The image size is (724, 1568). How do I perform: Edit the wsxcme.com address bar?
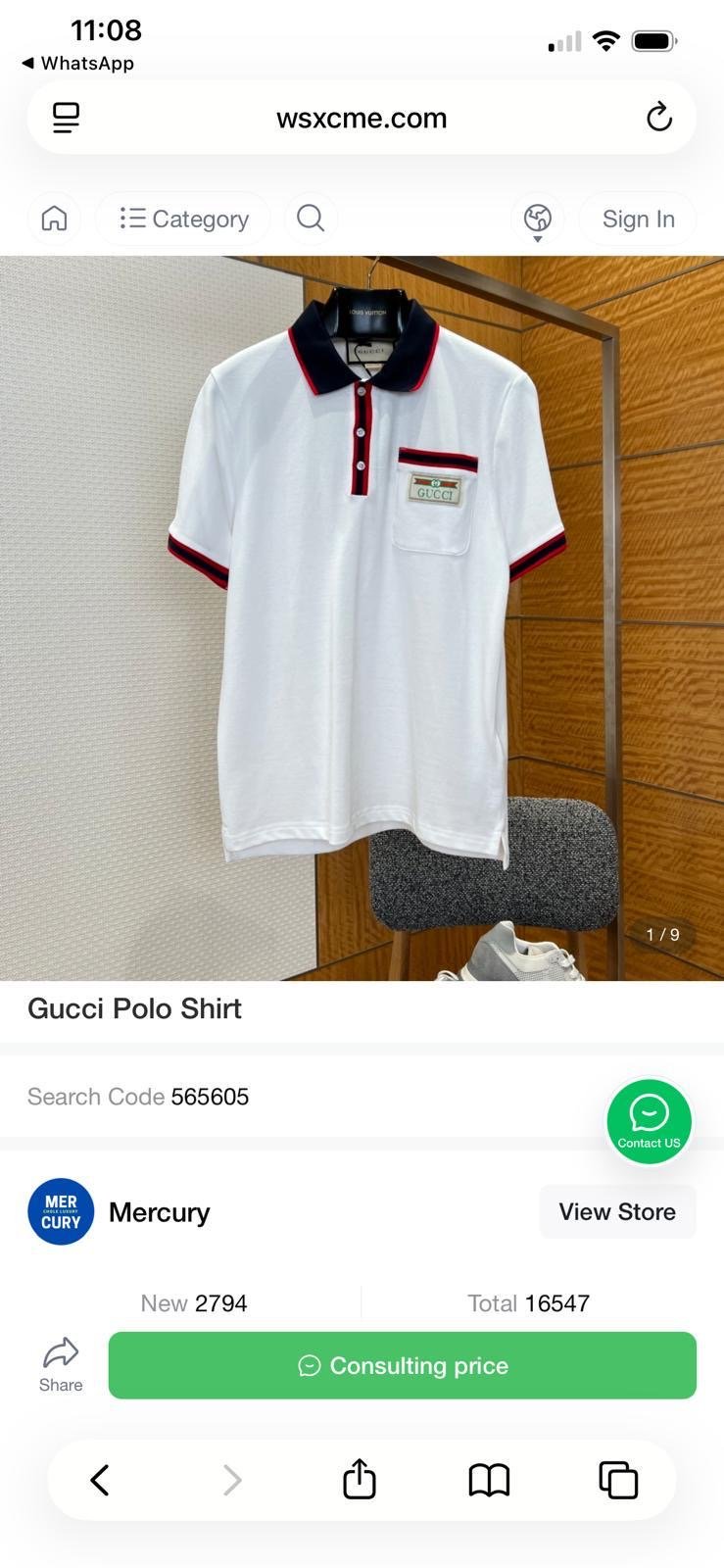coord(362,118)
